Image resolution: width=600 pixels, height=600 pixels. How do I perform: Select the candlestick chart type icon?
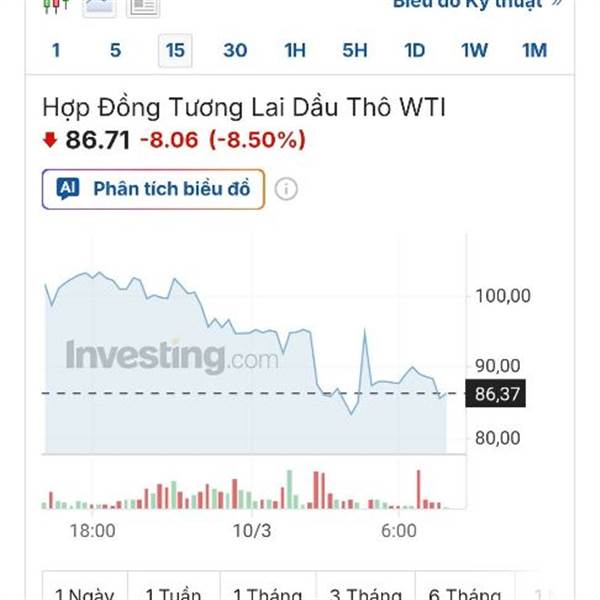click(56, 6)
